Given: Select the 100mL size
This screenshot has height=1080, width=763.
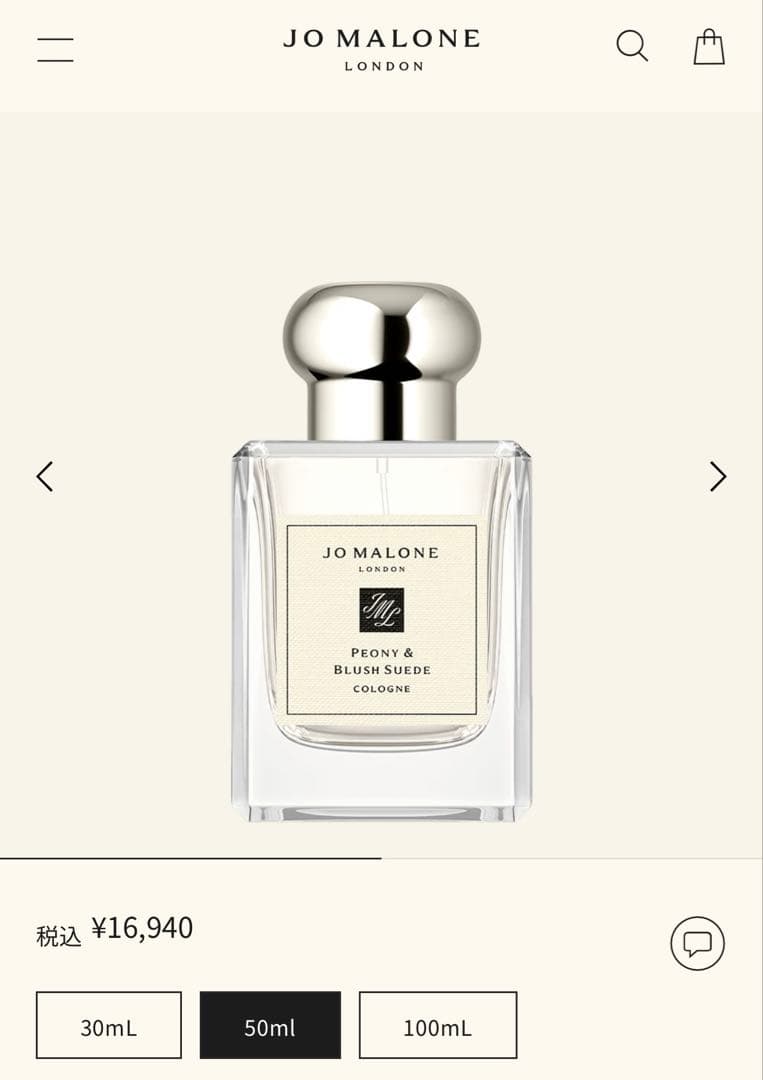Looking at the screenshot, I should tap(437, 1026).
